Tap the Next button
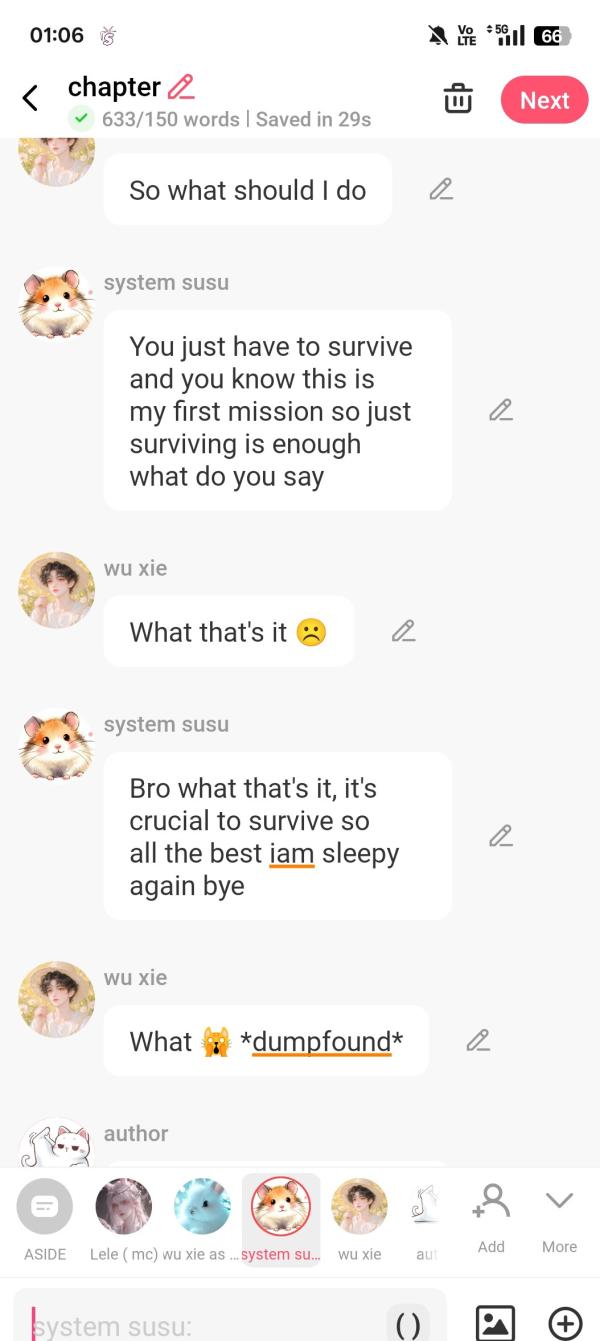 point(544,100)
